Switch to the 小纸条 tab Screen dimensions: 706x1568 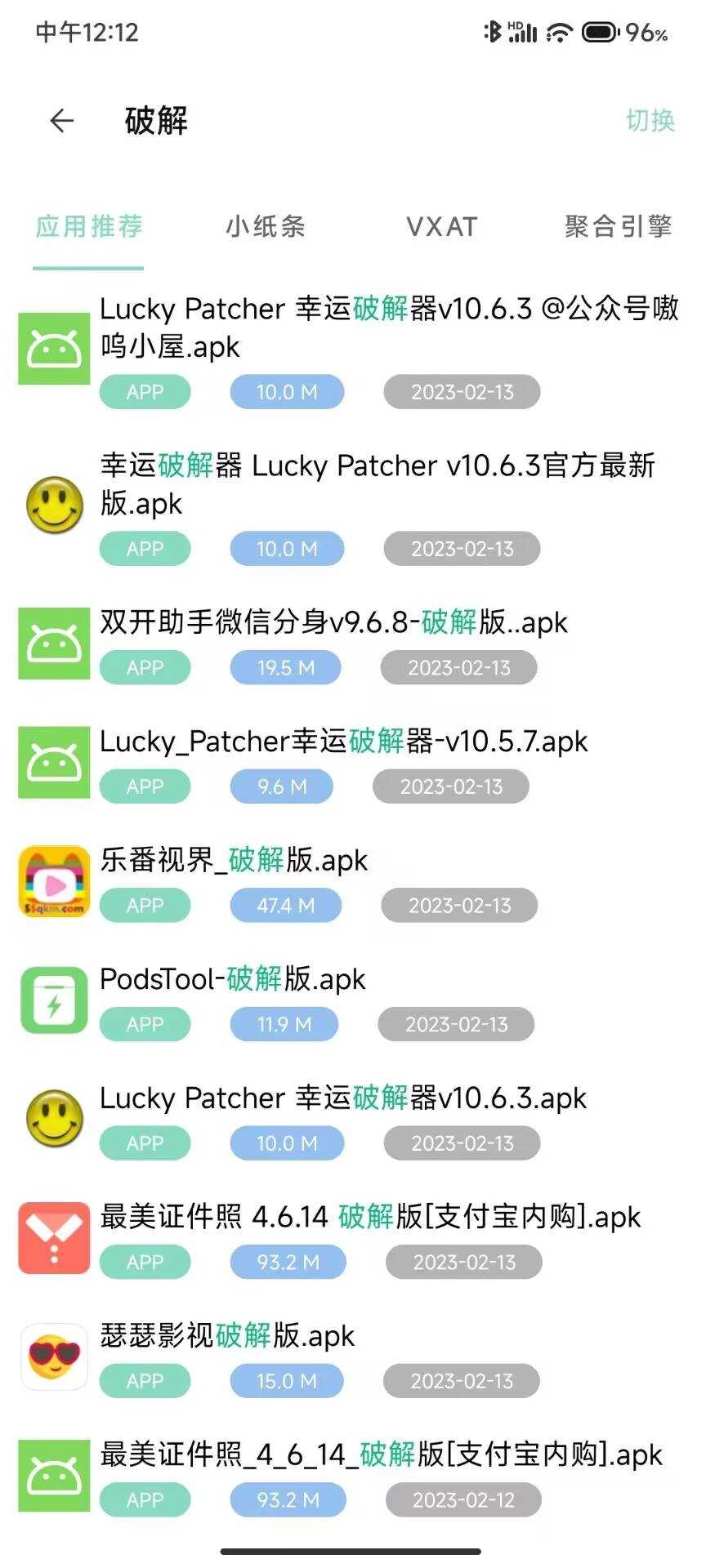(266, 228)
